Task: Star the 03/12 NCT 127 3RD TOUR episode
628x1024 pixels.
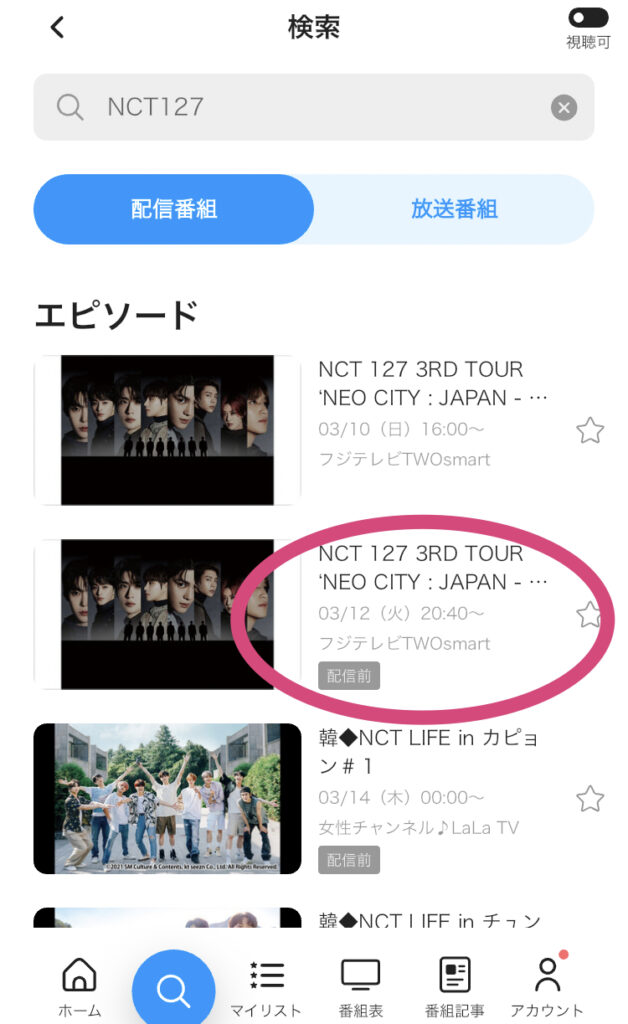Action: click(590, 615)
